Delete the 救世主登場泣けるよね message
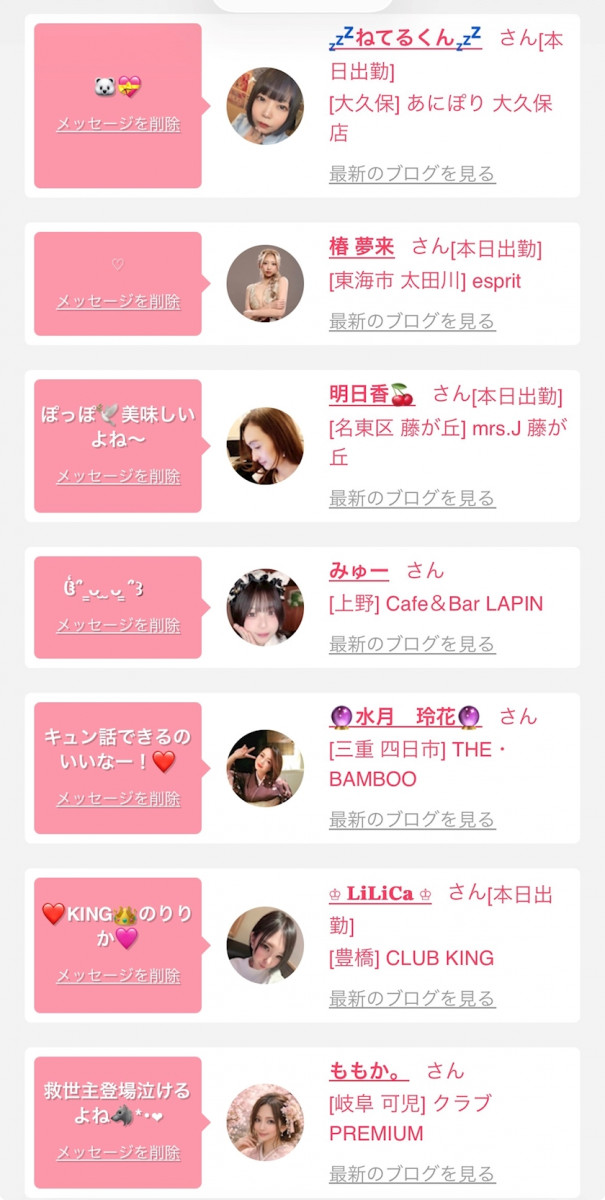This screenshot has width=605, height=1200. click(x=118, y=1153)
